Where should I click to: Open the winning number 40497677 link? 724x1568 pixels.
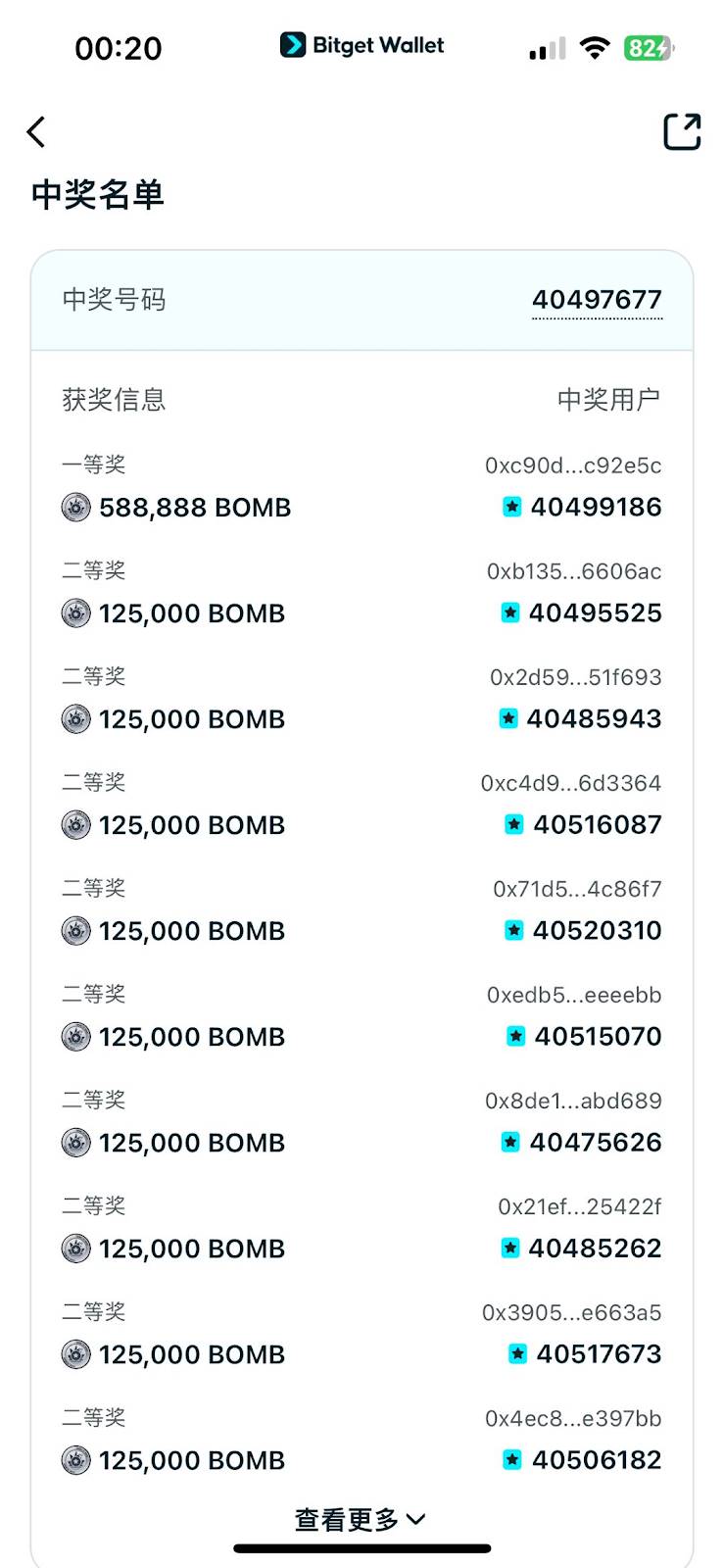point(598,300)
